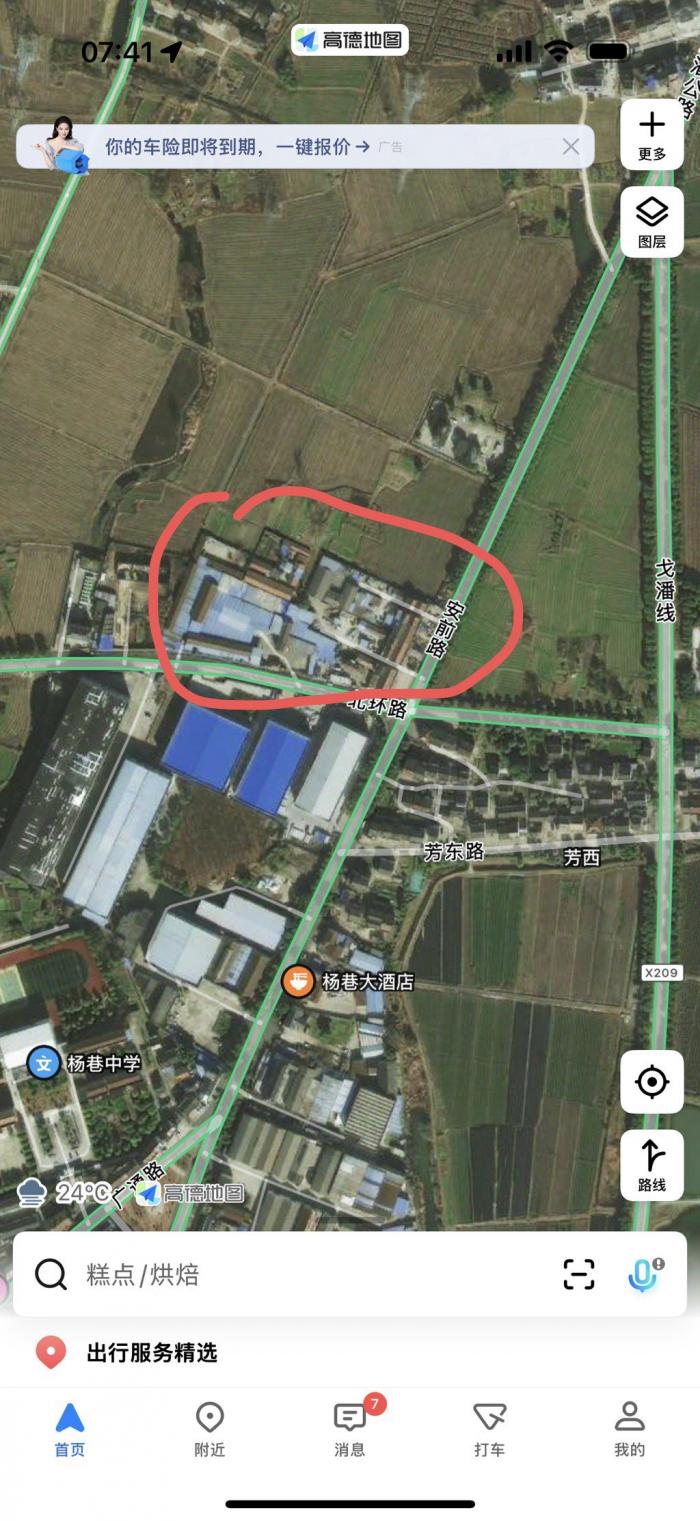Open the 路线 route planner
The height and width of the screenshot is (1521, 700).
[x=652, y=1166]
